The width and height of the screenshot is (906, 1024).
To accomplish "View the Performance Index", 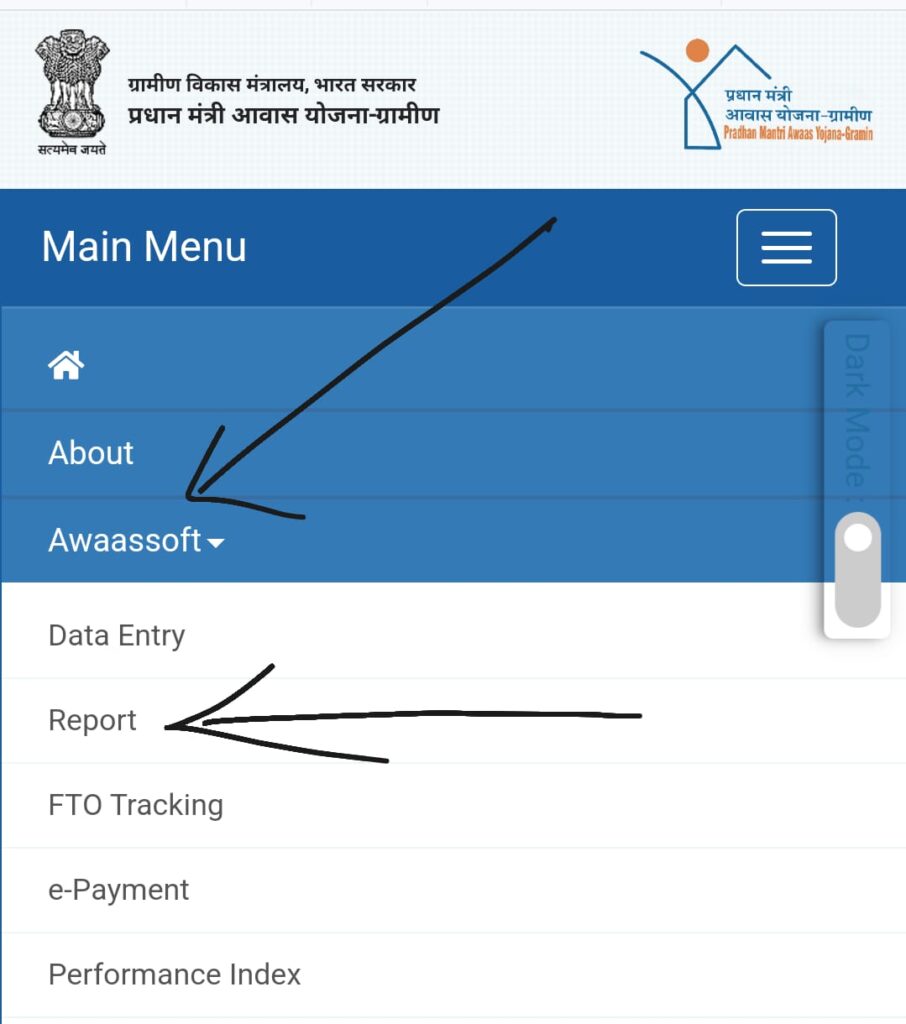I will point(175,974).
